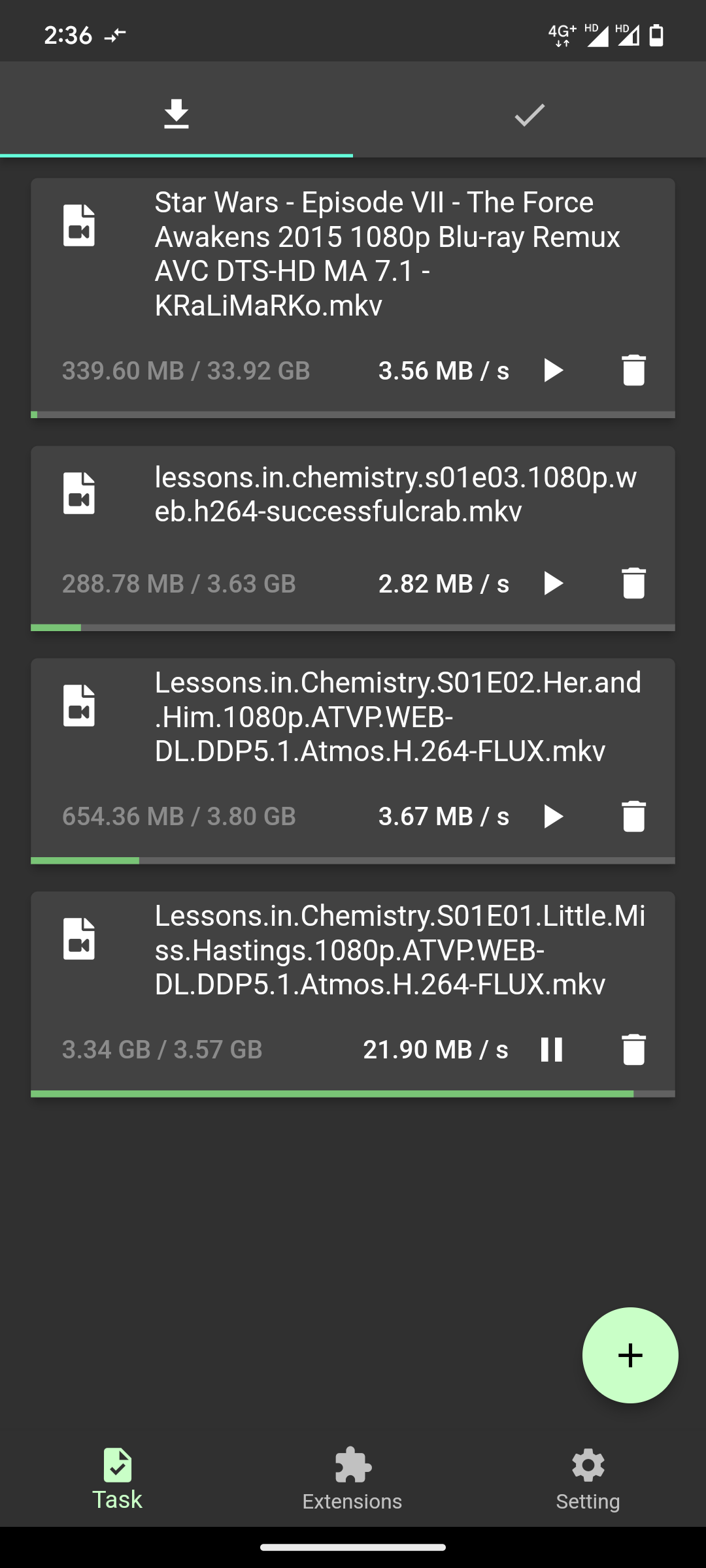706x1568 pixels.
Task: Tap the video icon for successfulcrab.mkv entry
Action: point(79,493)
